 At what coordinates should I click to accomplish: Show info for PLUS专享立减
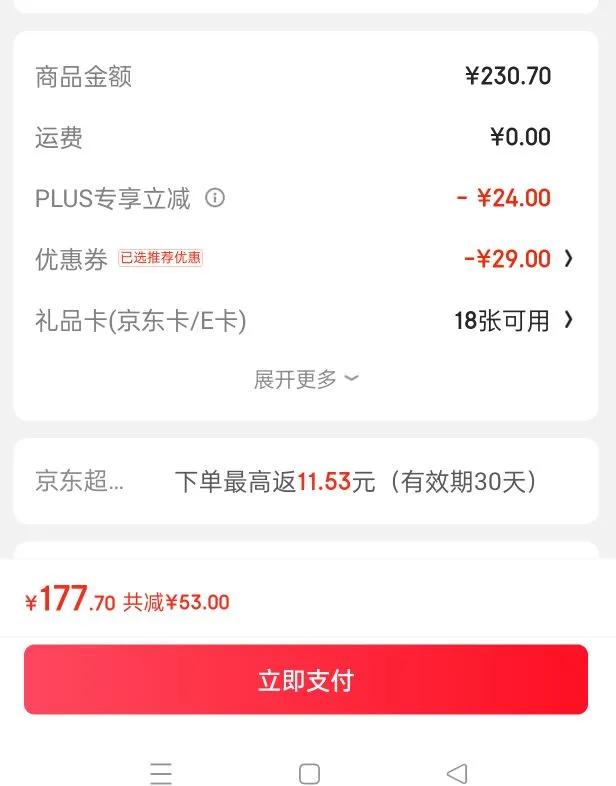(215, 198)
